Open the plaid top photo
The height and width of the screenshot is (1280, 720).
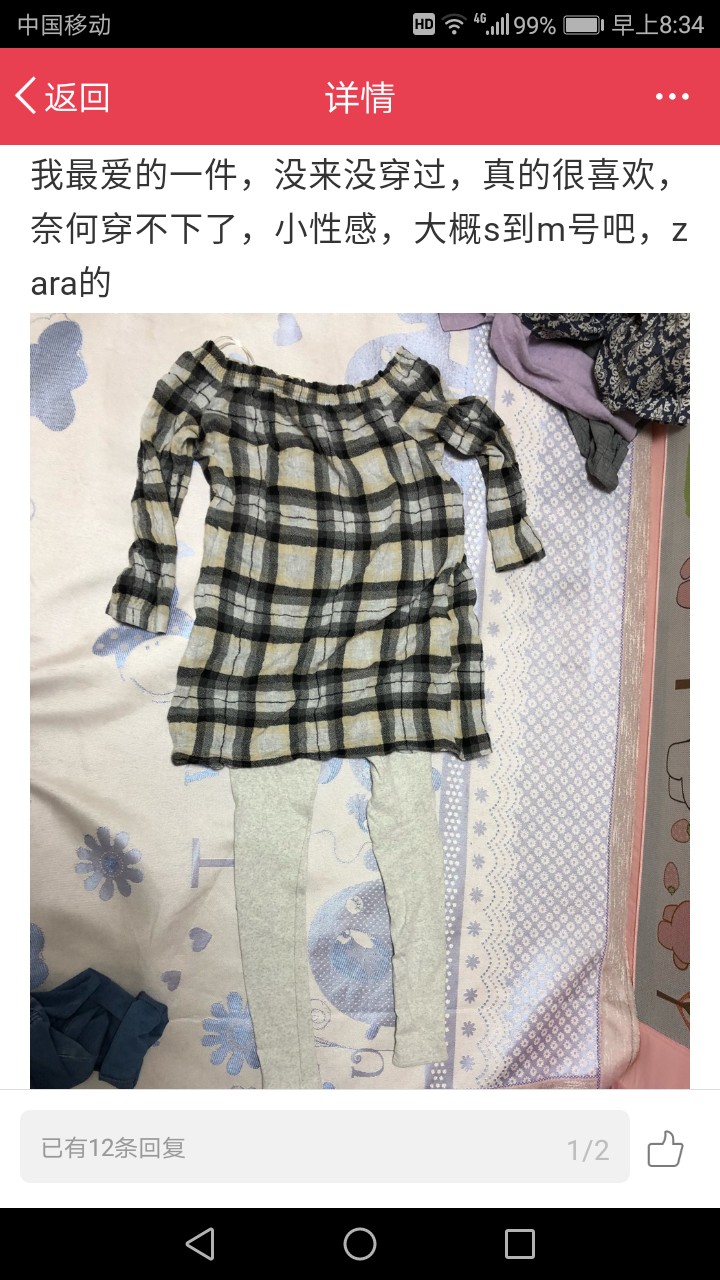[360, 700]
